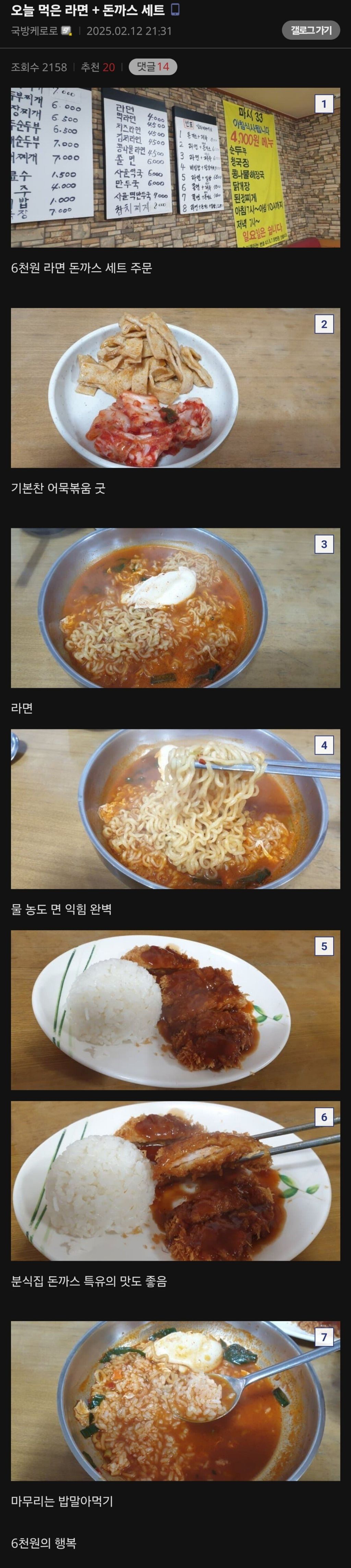View photo 6 of cutlet held by chopsticks
Viewport: 351px width, 1568px height.
[175, 1181]
